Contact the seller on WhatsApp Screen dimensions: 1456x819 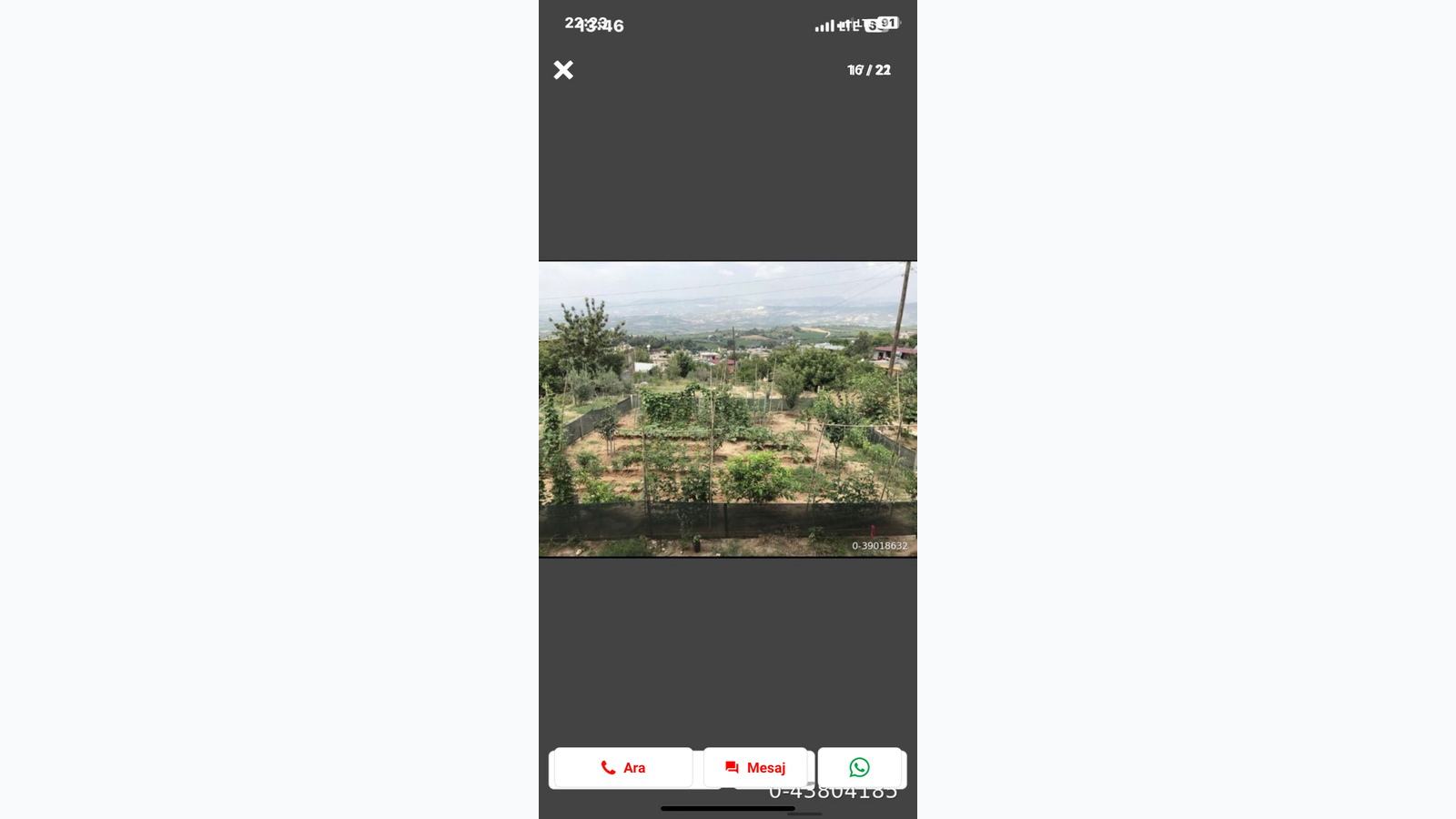tap(859, 767)
